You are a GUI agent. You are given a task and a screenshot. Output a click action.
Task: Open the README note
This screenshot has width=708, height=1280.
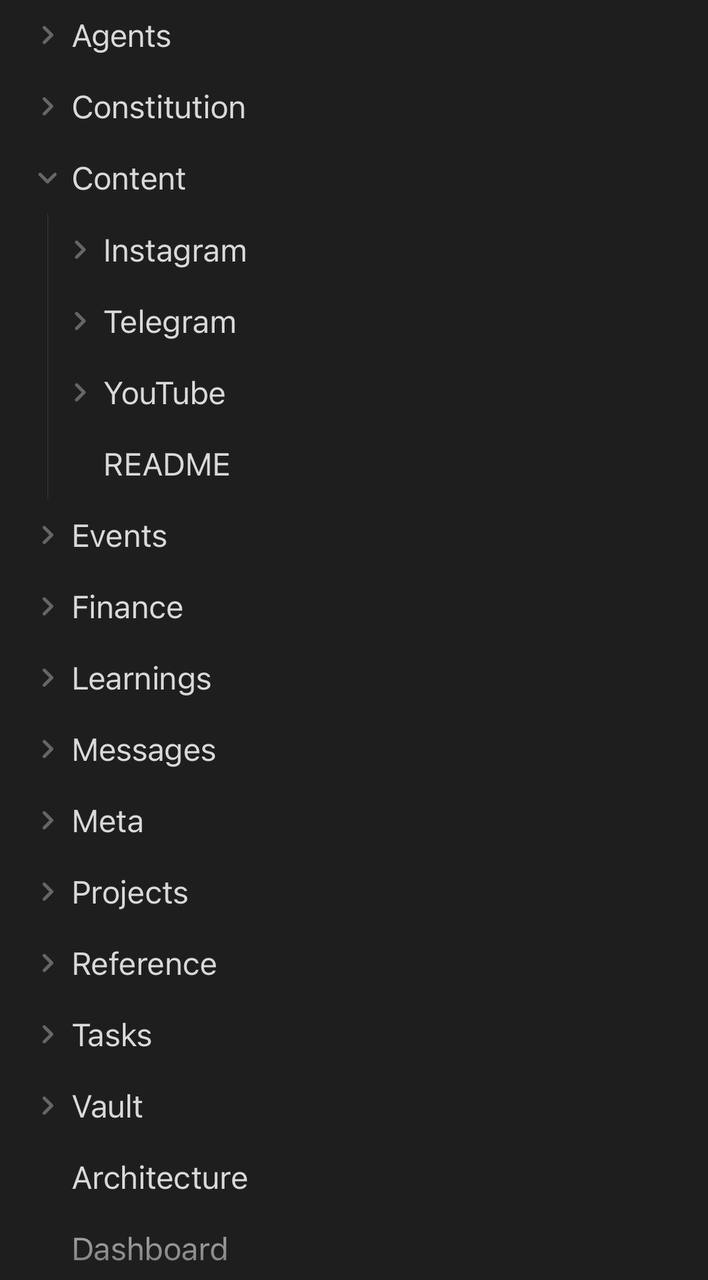coord(166,465)
